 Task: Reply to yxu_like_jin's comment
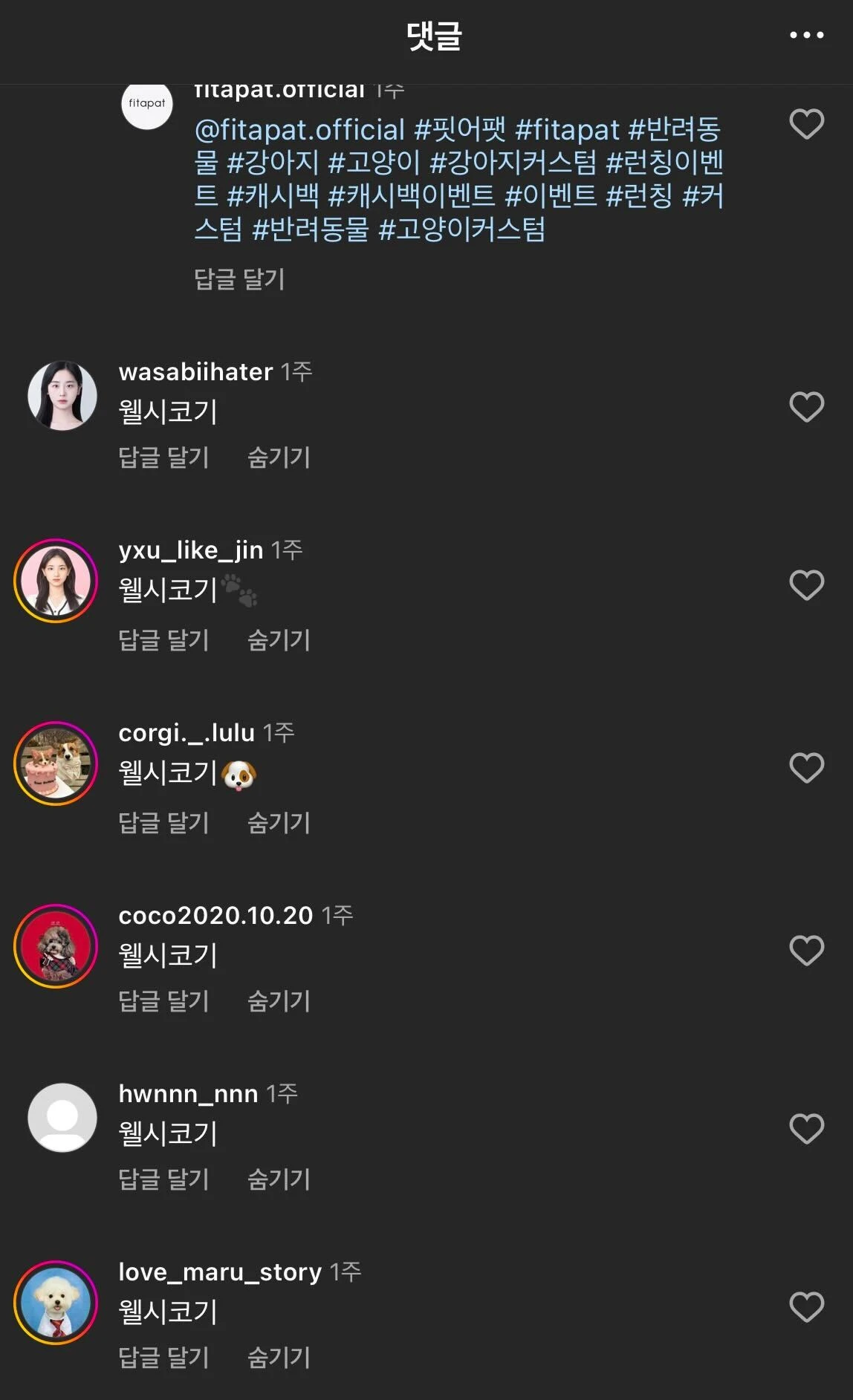tap(163, 640)
